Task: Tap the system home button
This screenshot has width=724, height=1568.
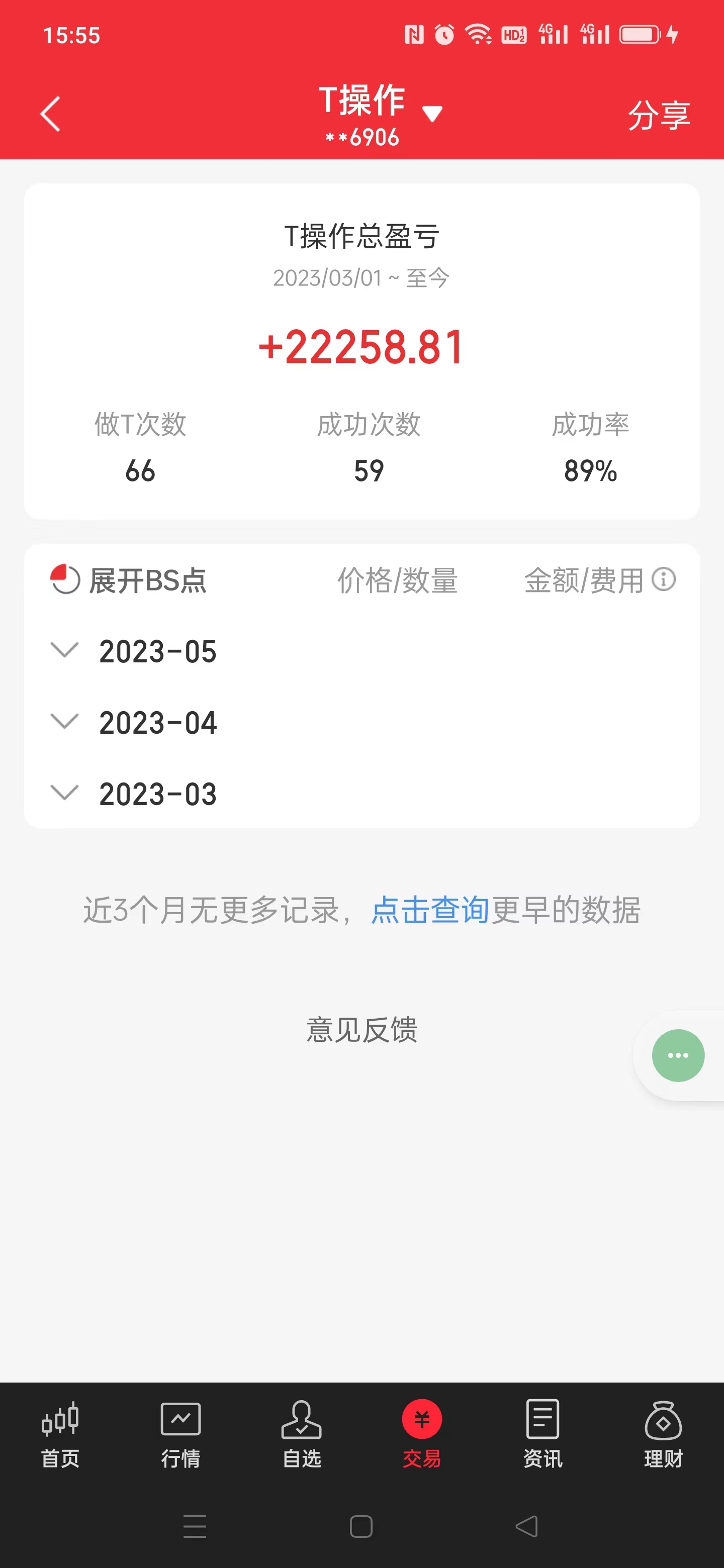Action: pyautogui.click(x=361, y=1526)
